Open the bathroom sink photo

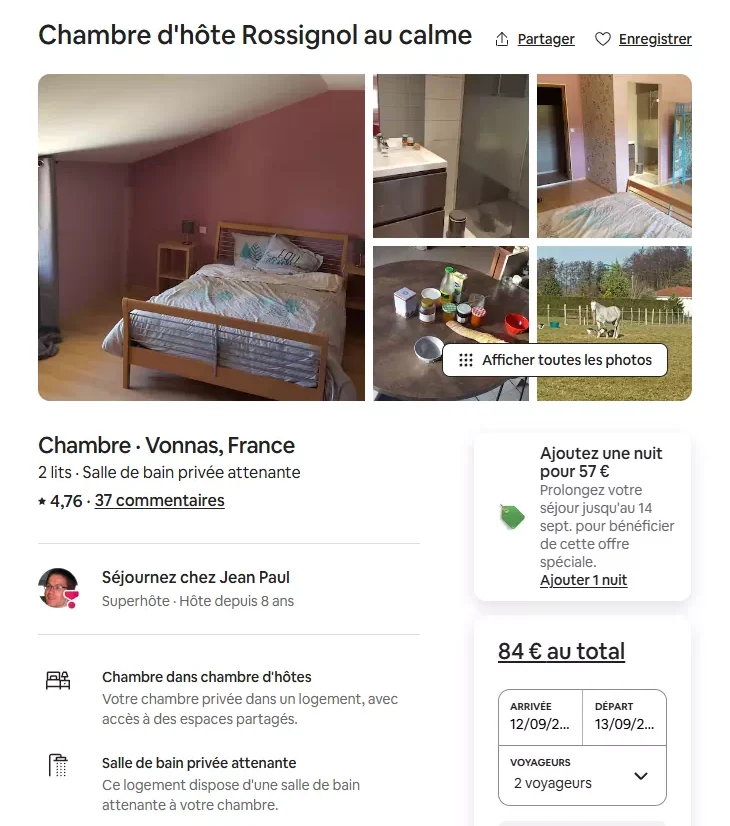coord(451,155)
